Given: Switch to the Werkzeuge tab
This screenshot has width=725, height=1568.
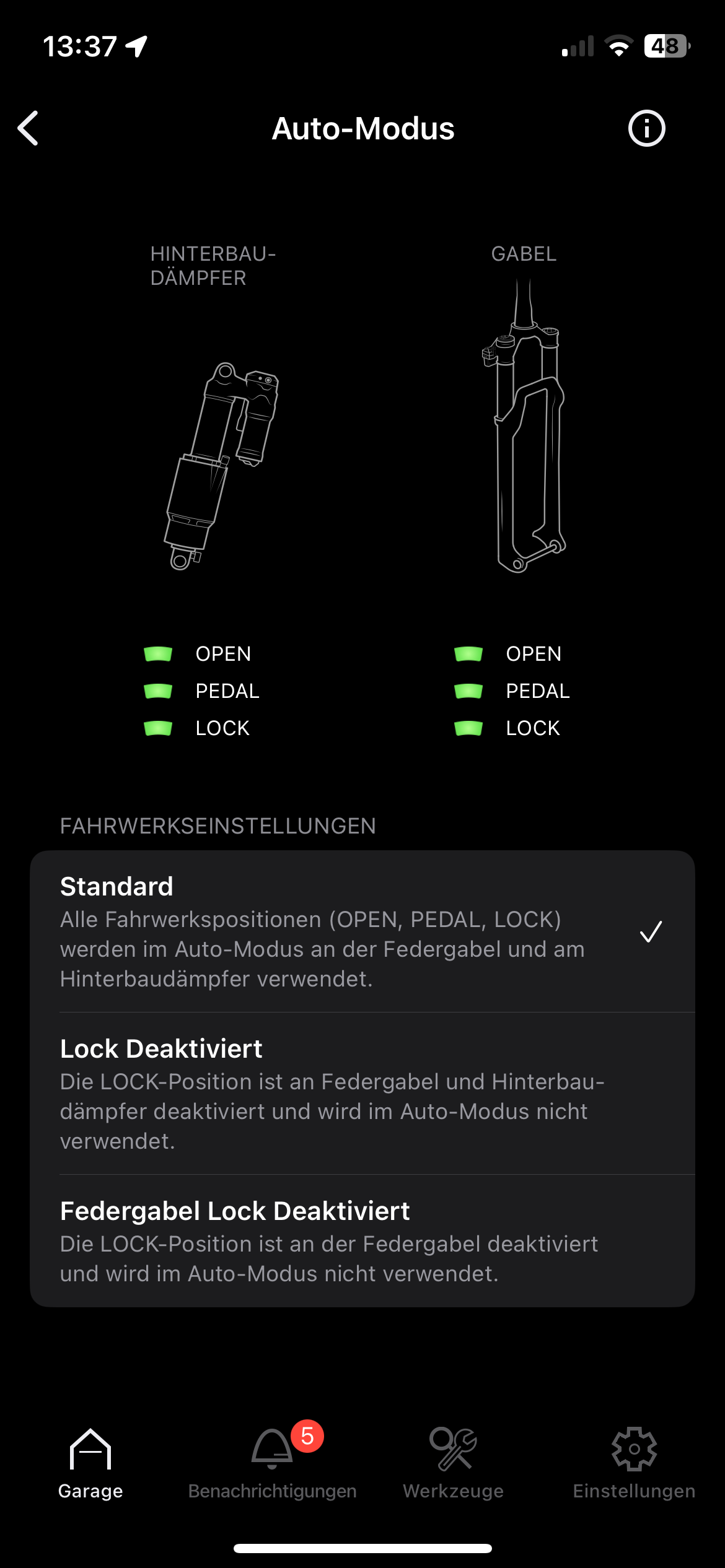Looking at the screenshot, I should point(453,1464).
